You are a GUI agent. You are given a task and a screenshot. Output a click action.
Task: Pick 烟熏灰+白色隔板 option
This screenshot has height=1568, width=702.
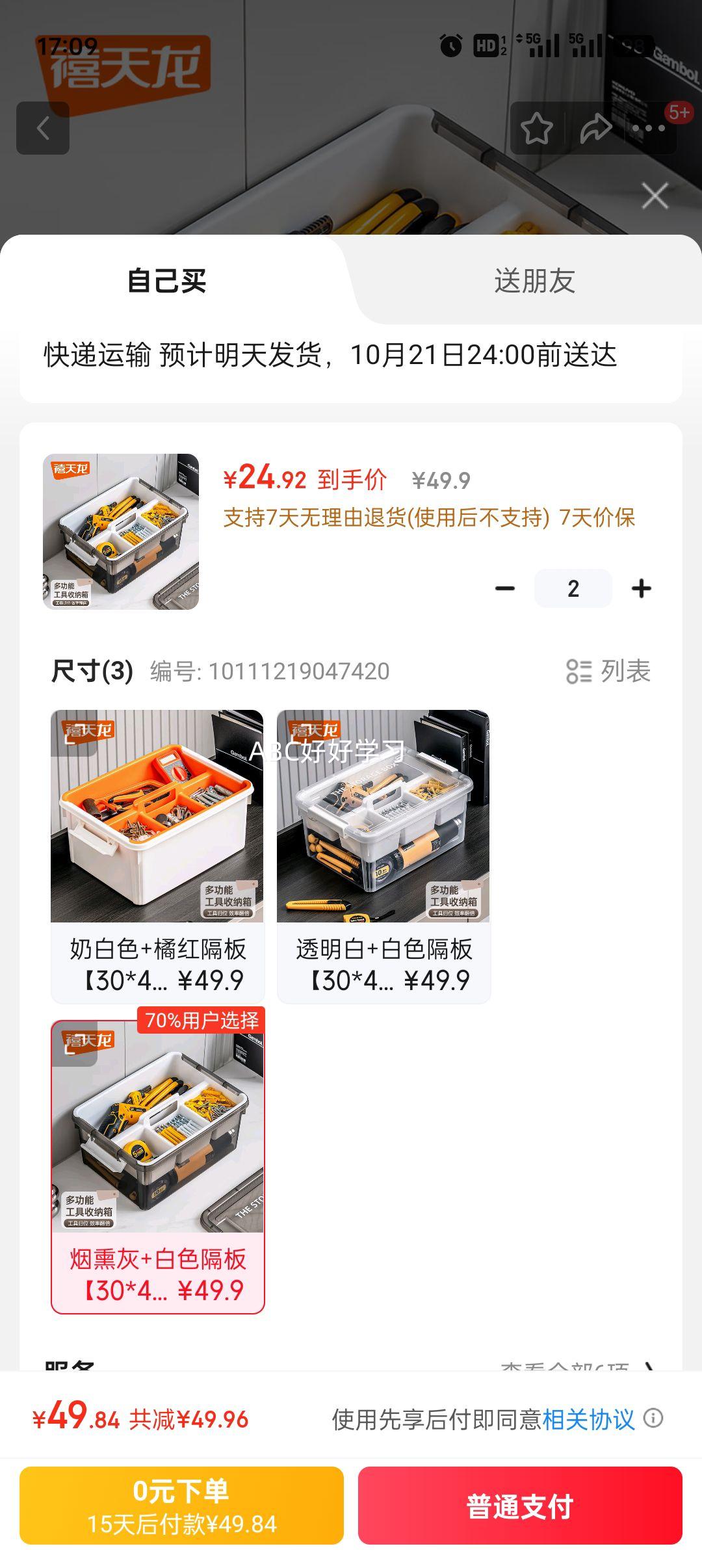point(157,1166)
